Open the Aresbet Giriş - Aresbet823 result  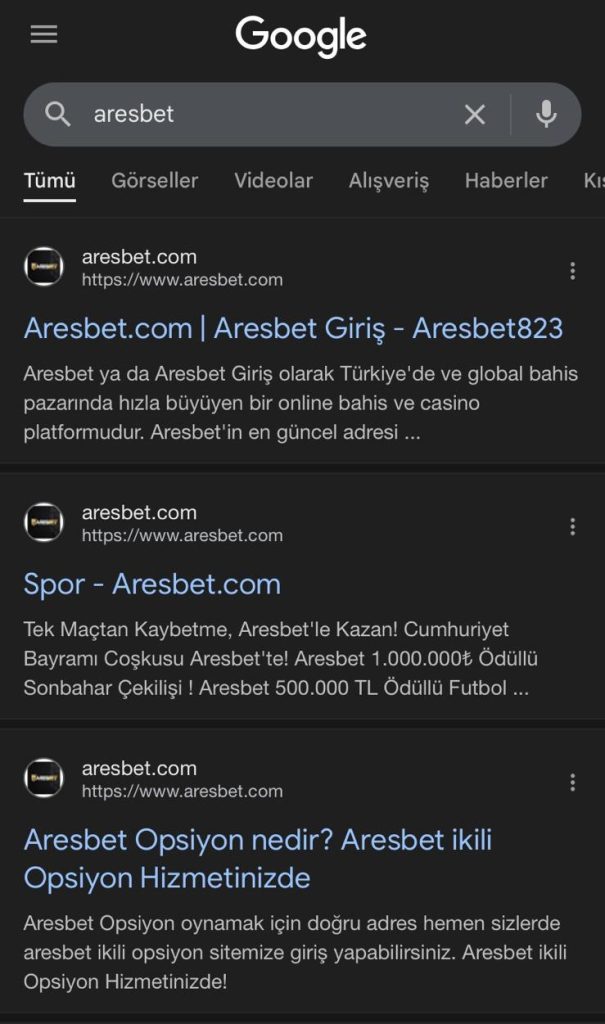(x=293, y=328)
